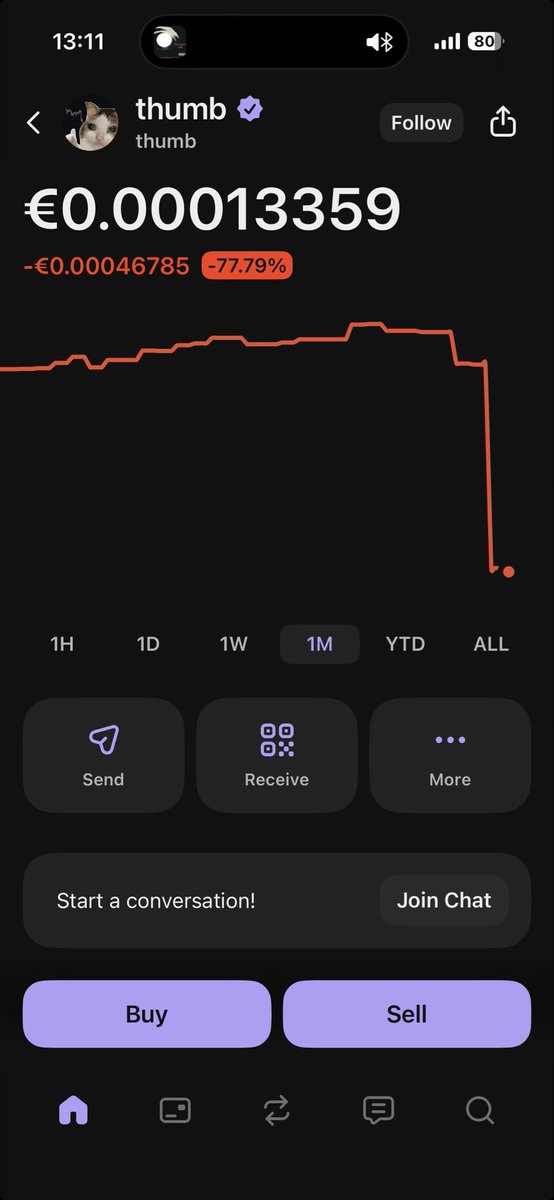Follow the thumb token
The height and width of the screenshot is (1200, 554).
coord(421,123)
